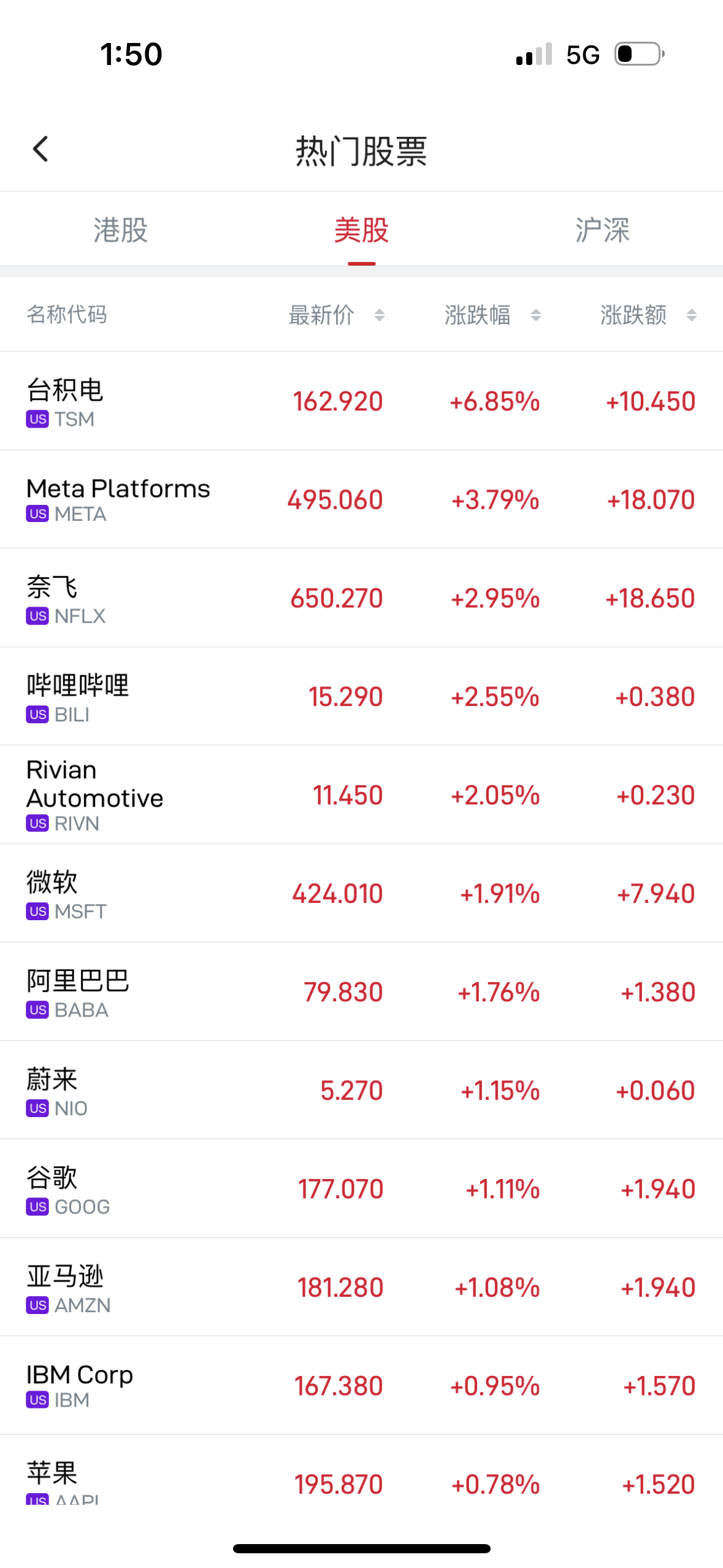Open 哔哩哔哩 BILI stock row
The height and width of the screenshot is (1568, 723).
[x=361, y=696]
